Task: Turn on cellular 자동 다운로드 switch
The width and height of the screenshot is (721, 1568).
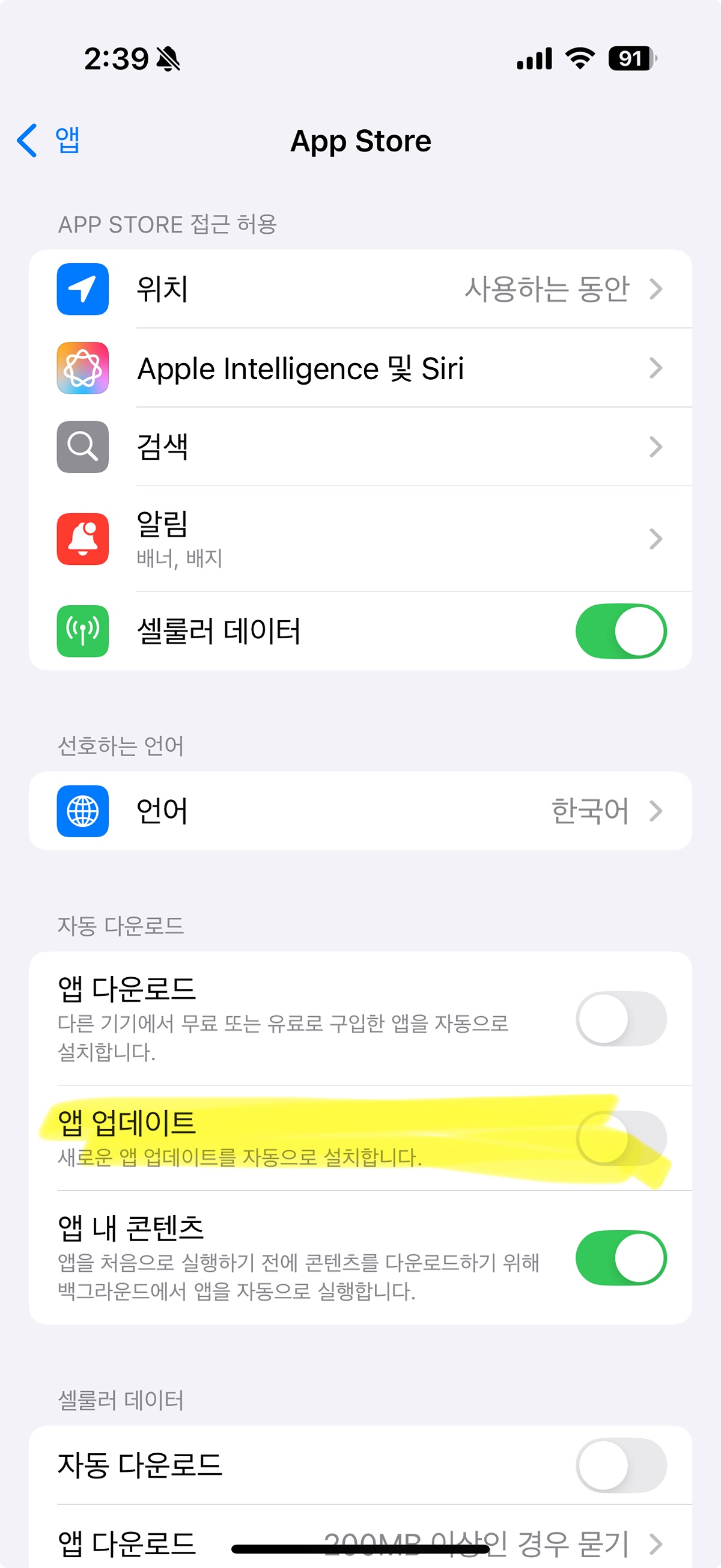Action: [621, 1465]
